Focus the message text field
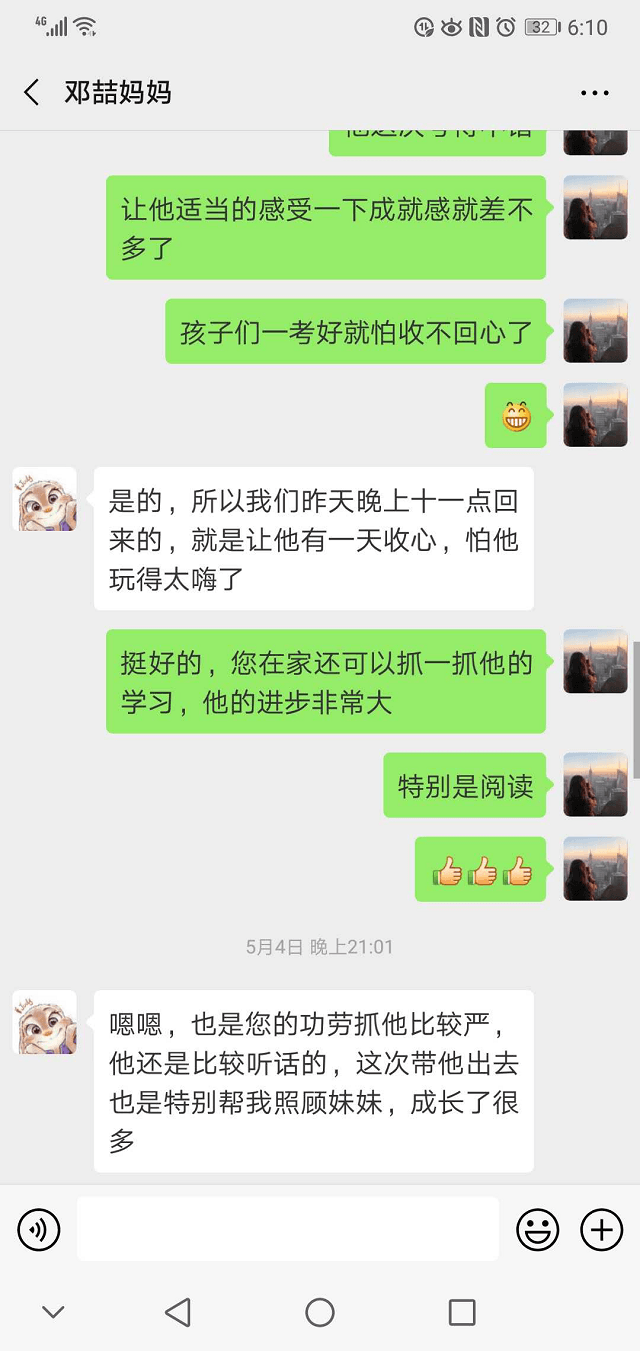Image resolution: width=640 pixels, height=1351 pixels. 287,1229
